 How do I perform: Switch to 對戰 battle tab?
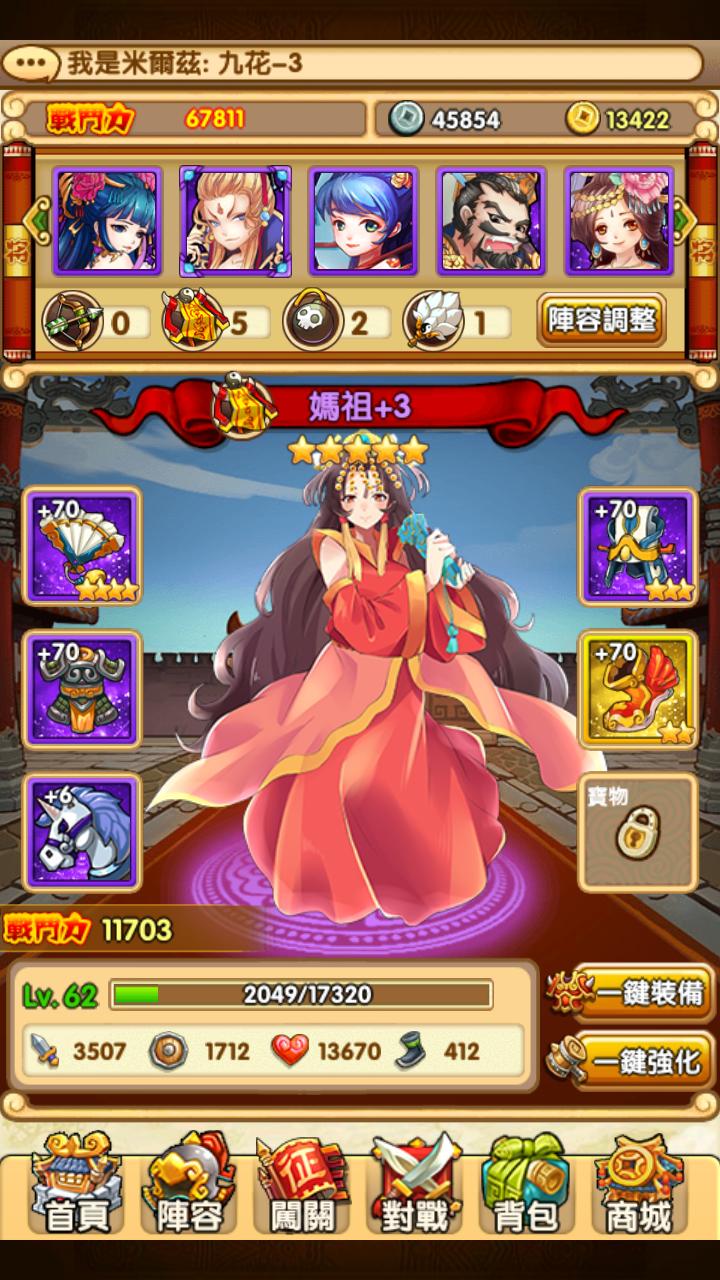point(416,1184)
